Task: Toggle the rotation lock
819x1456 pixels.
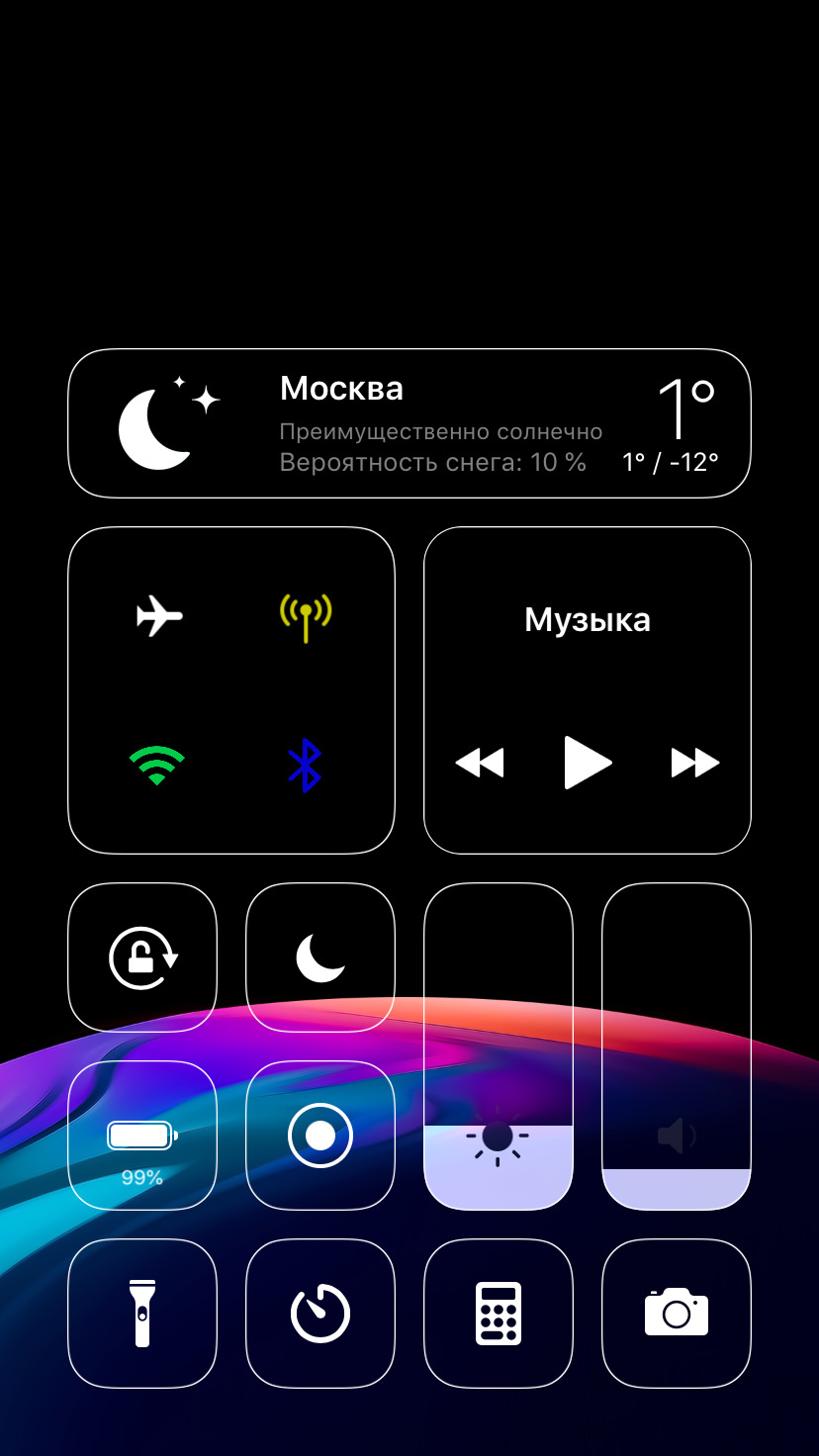Action: (x=142, y=957)
